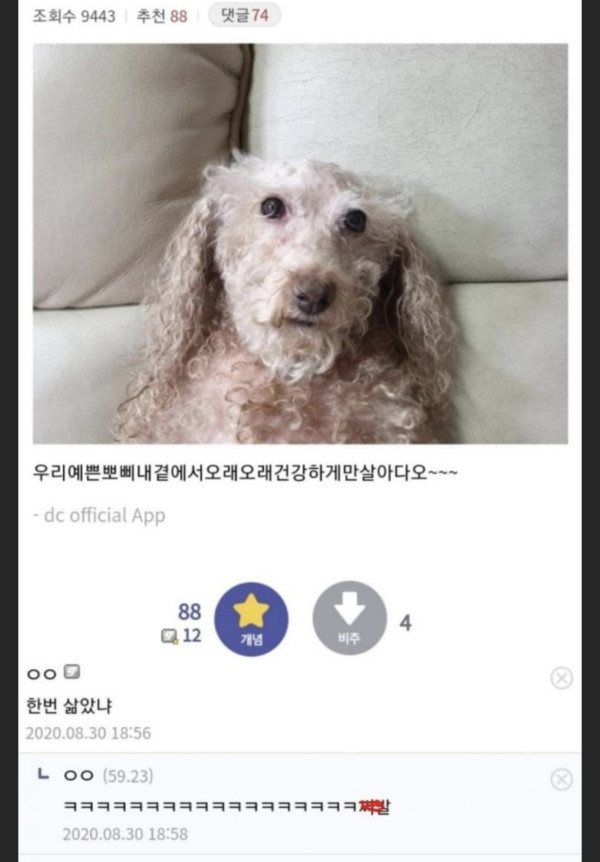Tap the X icon on the ㅋㅋㅋ reply comment

tap(562, 780)
